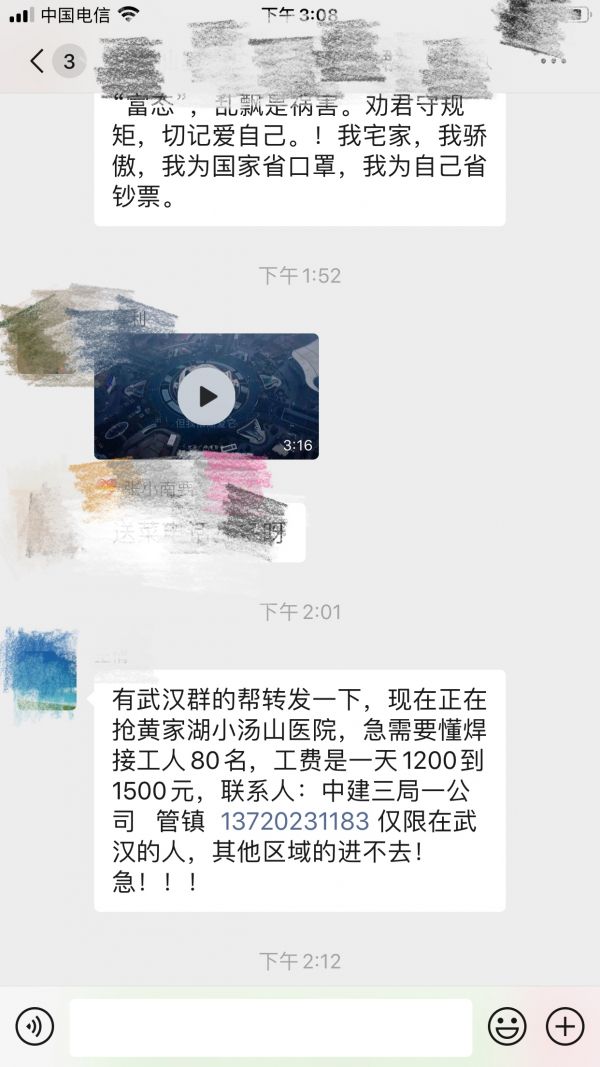Open the blue avatar sender's profile
Viewport: 600px width, 1067px height.
pyautogui.click(x=42, y=669)
